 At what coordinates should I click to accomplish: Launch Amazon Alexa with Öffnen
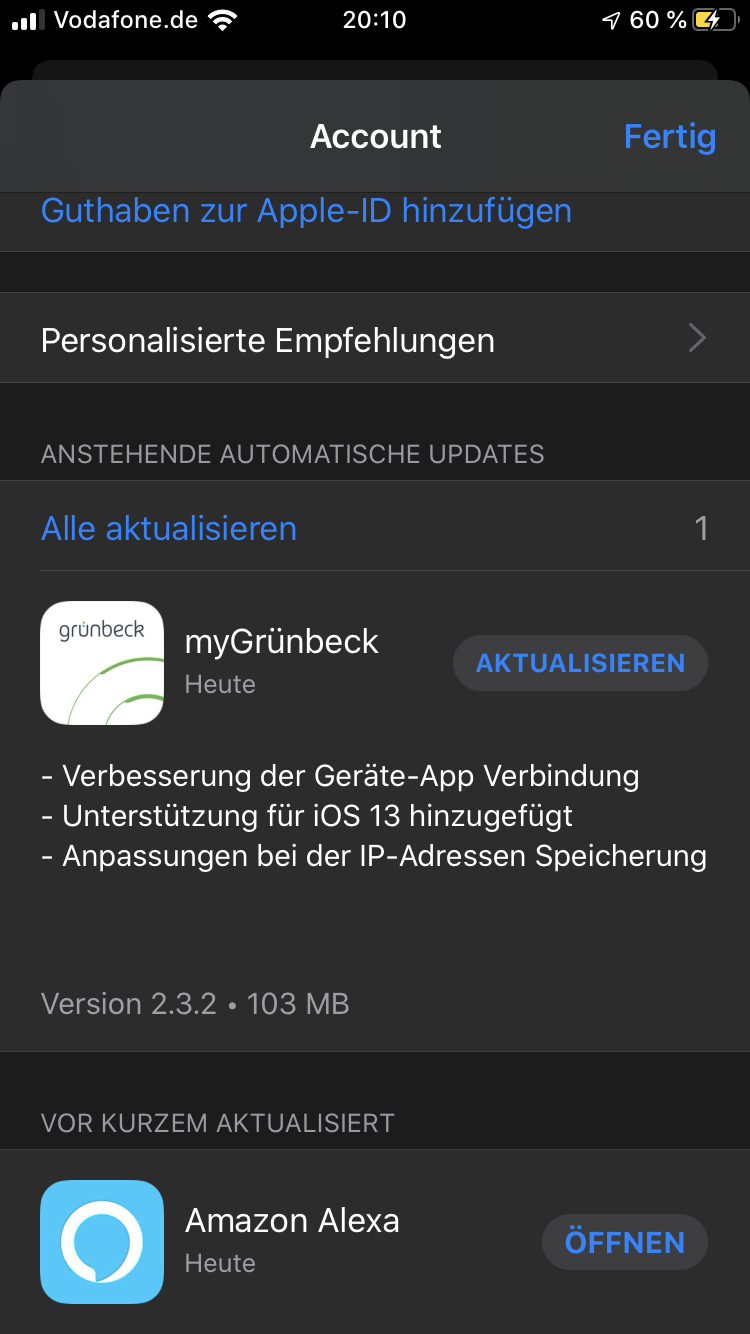624,1242
